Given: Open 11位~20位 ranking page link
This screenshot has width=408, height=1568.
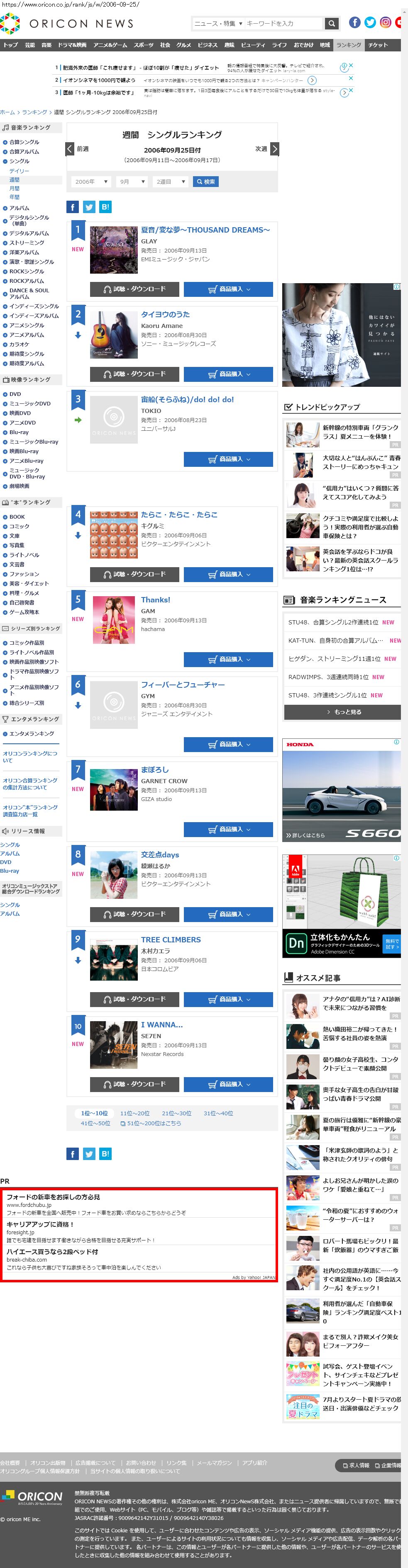Looking at the screenshot, I should [134, 1113].
